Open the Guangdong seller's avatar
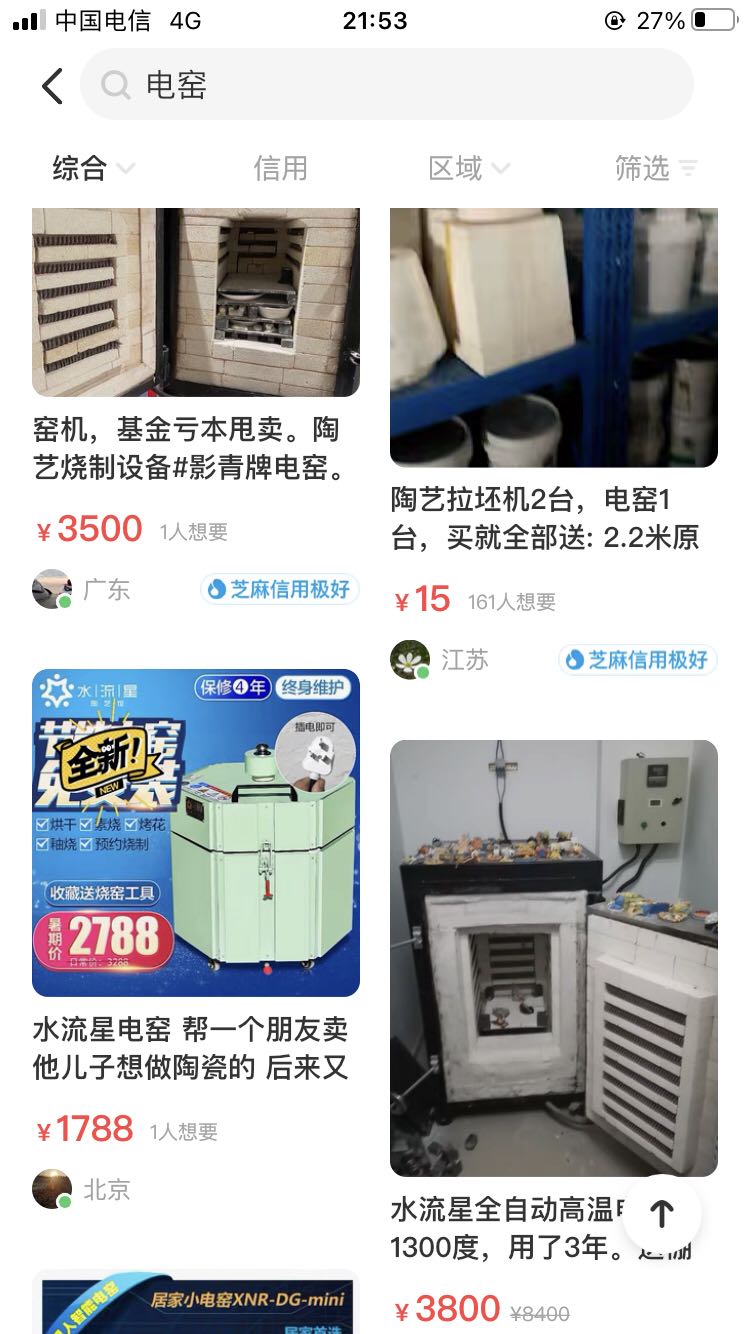Screen dimensions: 750x1334 click(50, 590)
